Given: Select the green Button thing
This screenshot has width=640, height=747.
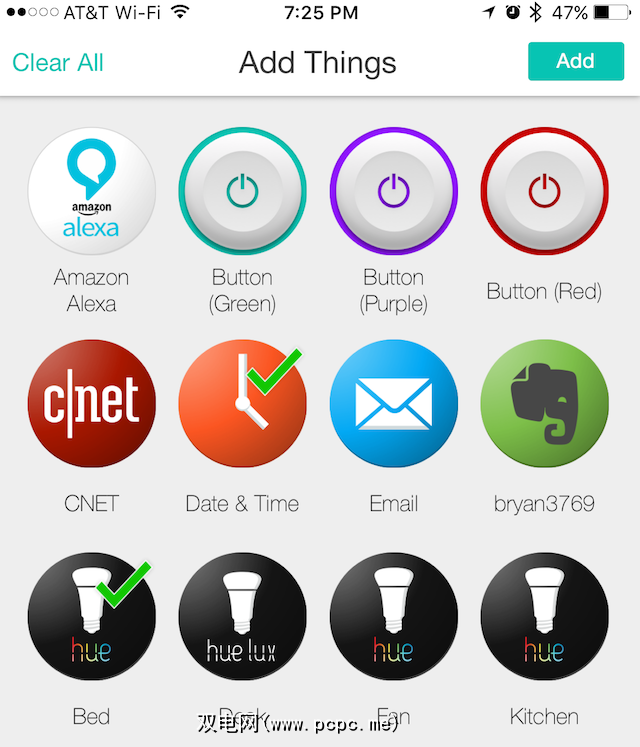Looking at the screenshot, I should (x=242, y=192).
